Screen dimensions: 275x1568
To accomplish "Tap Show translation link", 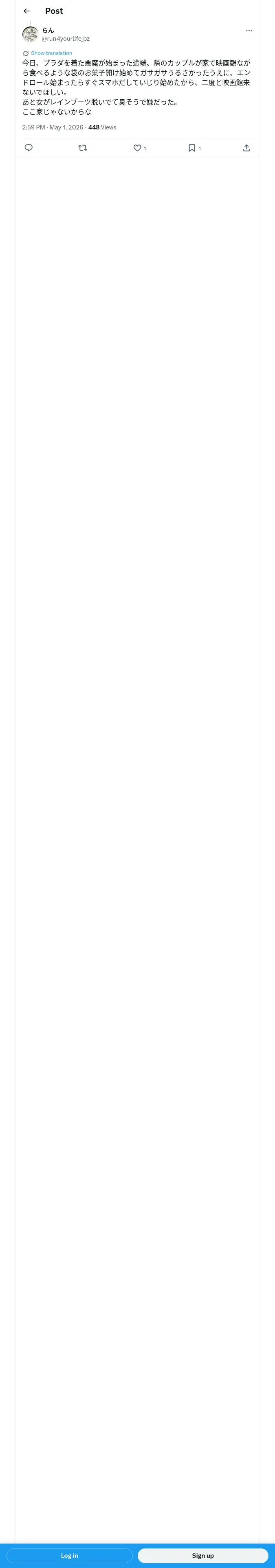I will point(51,53).
